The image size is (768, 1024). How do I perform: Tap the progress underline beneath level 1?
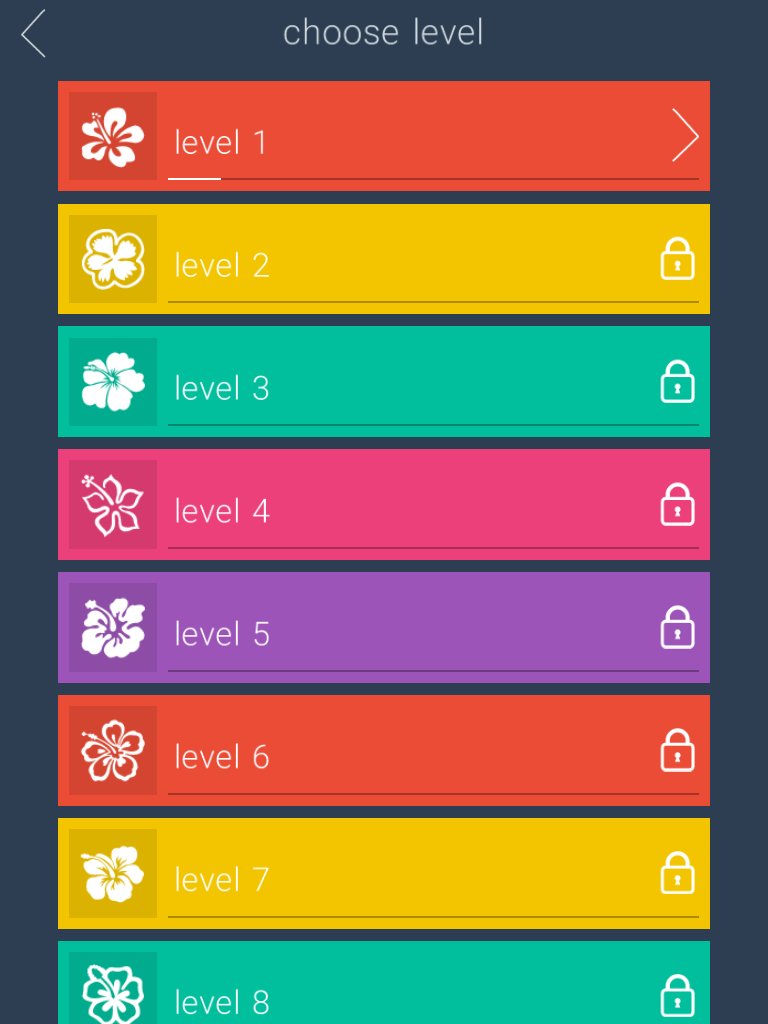[195, 177]
